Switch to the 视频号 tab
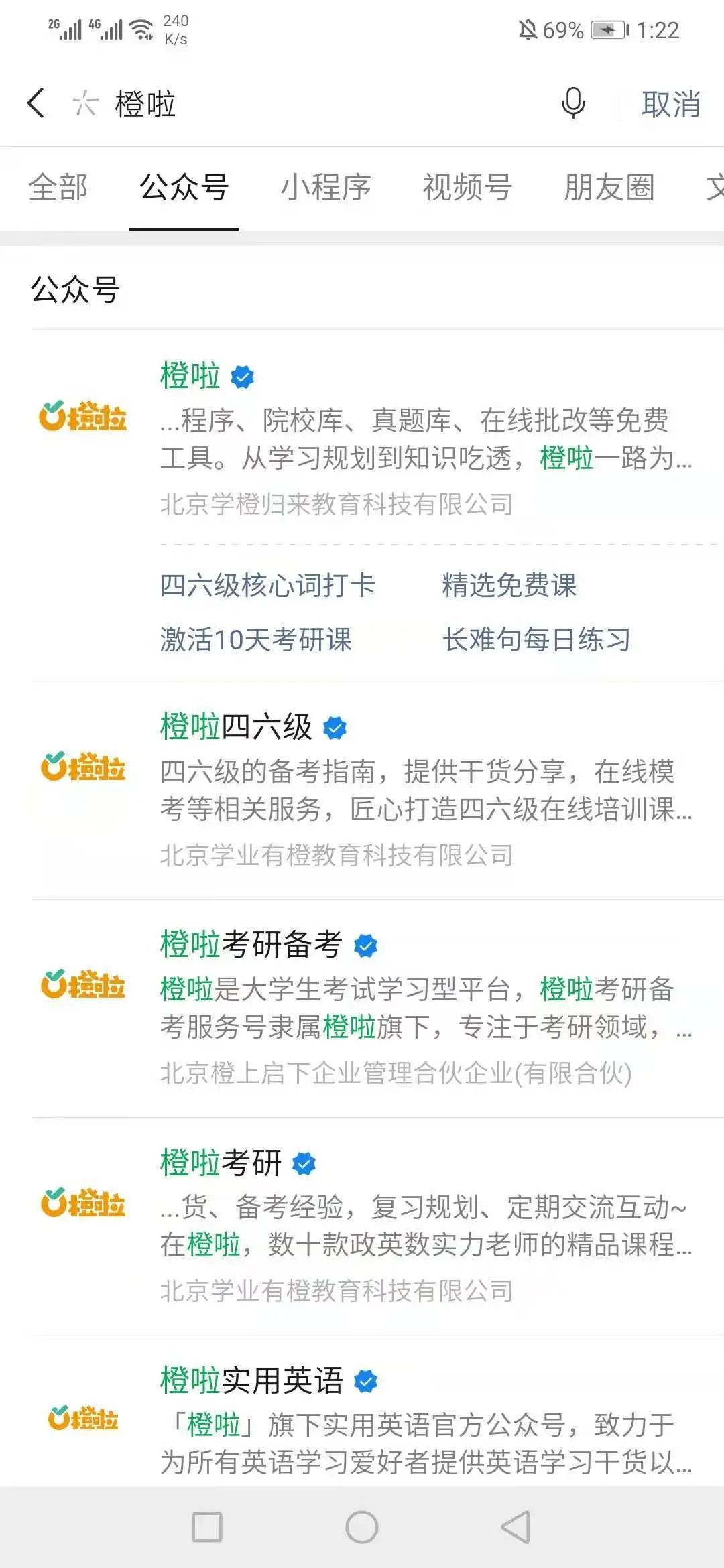Image resolution: width=724 pixels, height=1568 pixels. coord(467,188)
